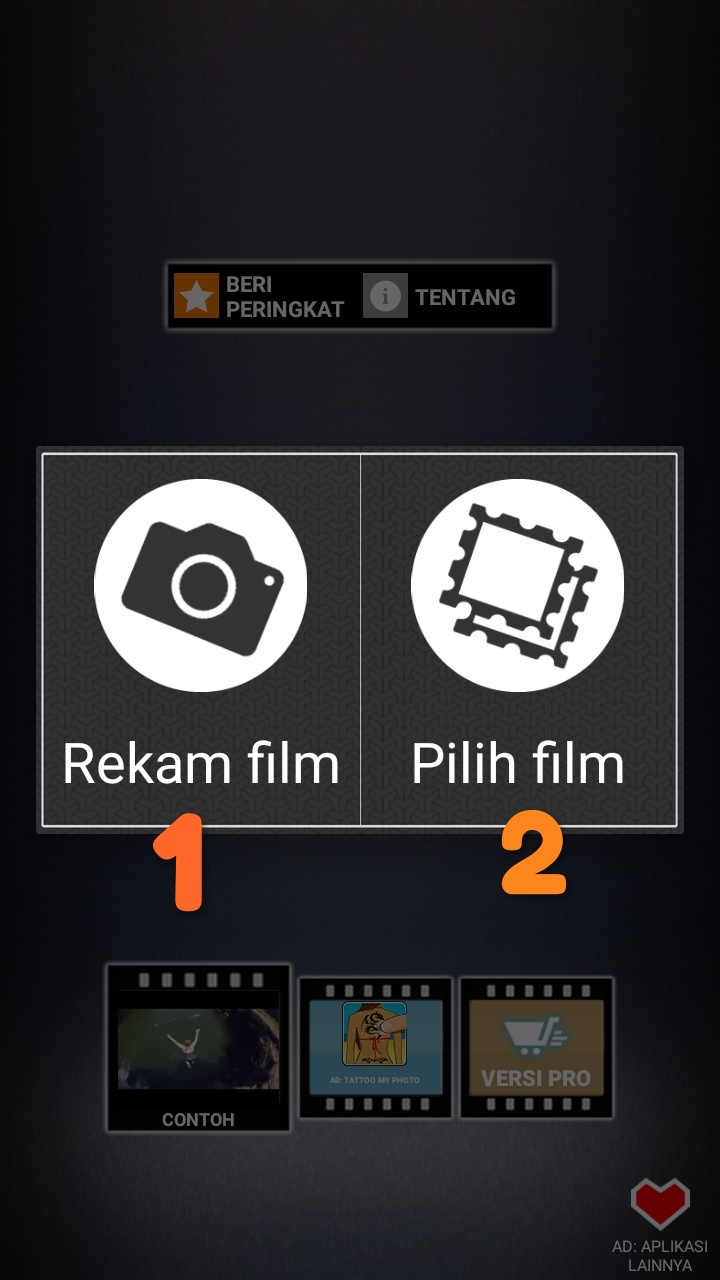
Task: Select the camera inside the white circle
Action: tap(200, 585)
